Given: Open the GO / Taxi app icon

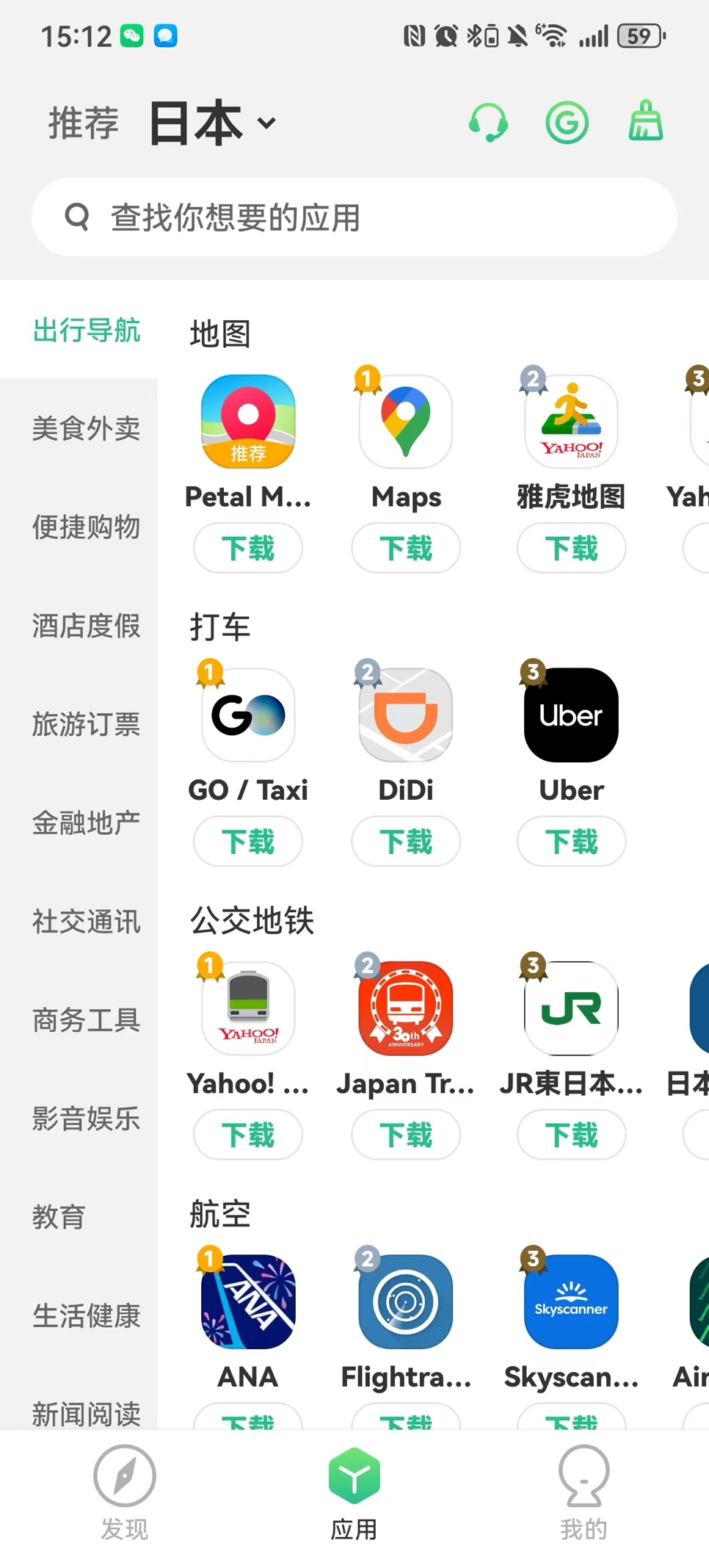Looking at the screenshot, I should tap(247, 714).
